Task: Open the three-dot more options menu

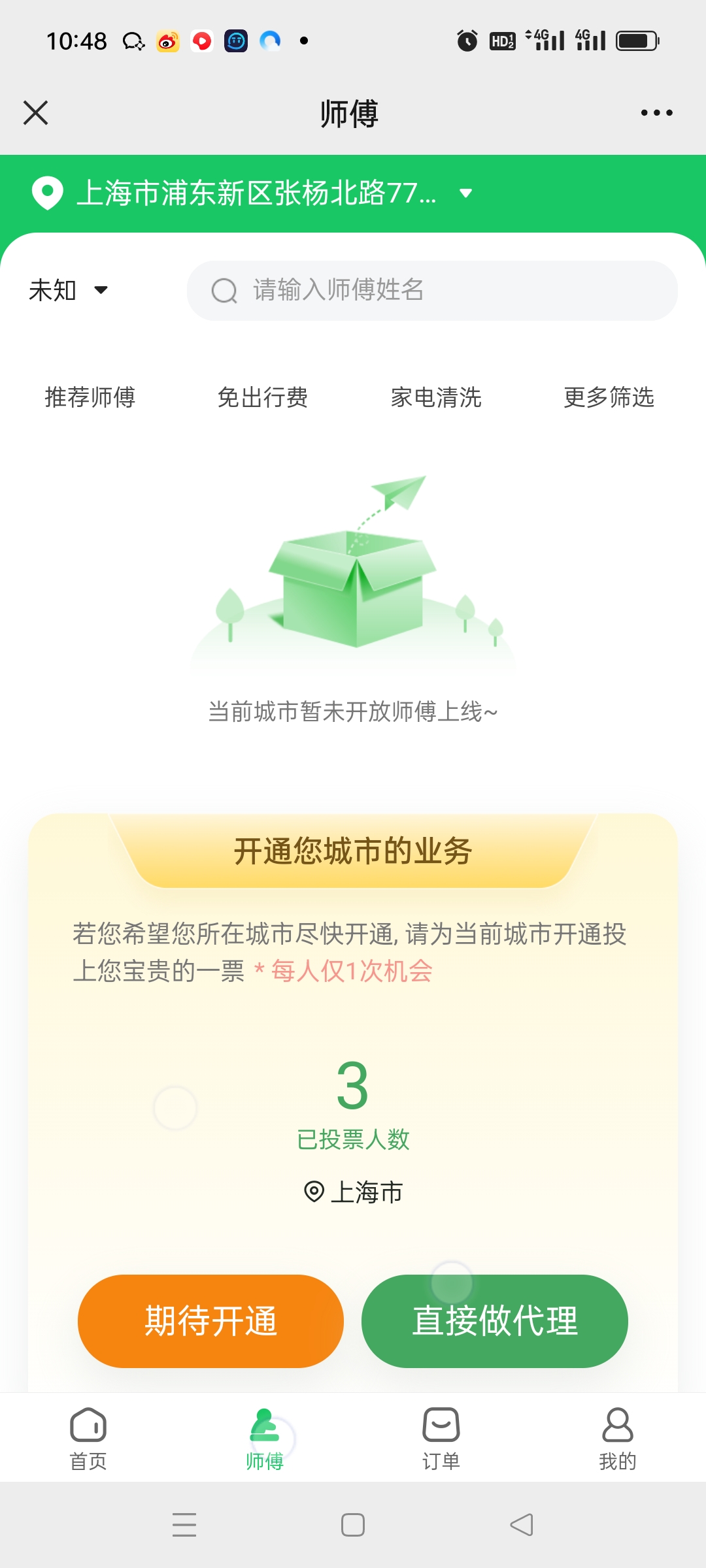Action: 657,112
